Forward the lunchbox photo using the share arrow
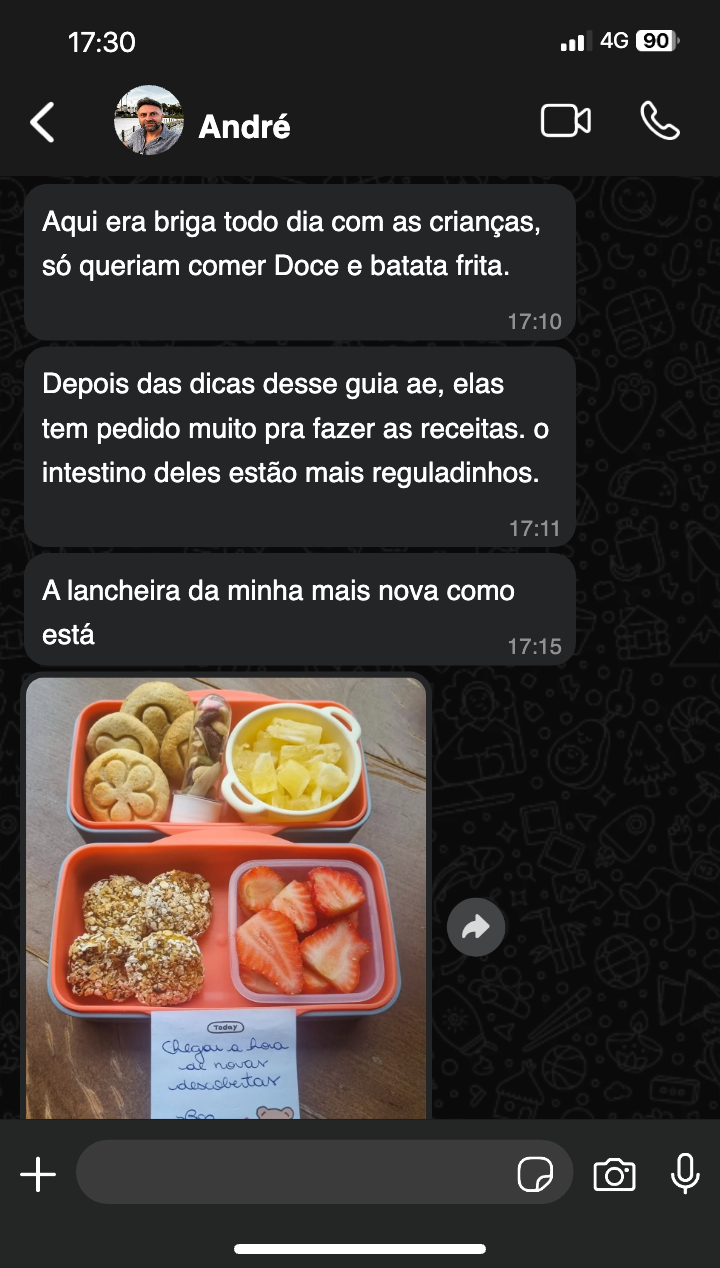This screenshot has height=1268, width=720. coord(477,927)
